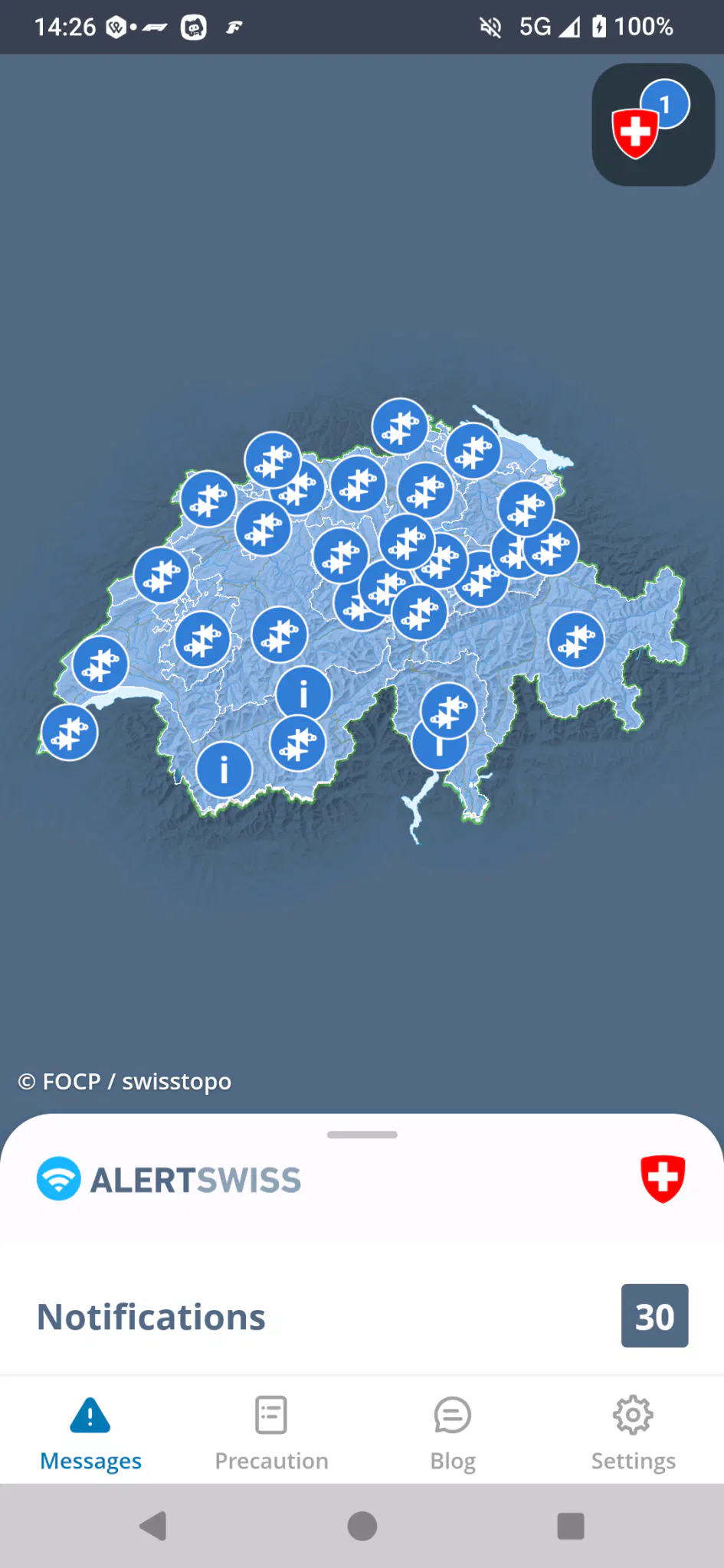Screen dimensions: 724x1568
Task: Open the Blog tab
Action: pyautogui.click(x=452, y=1433)
